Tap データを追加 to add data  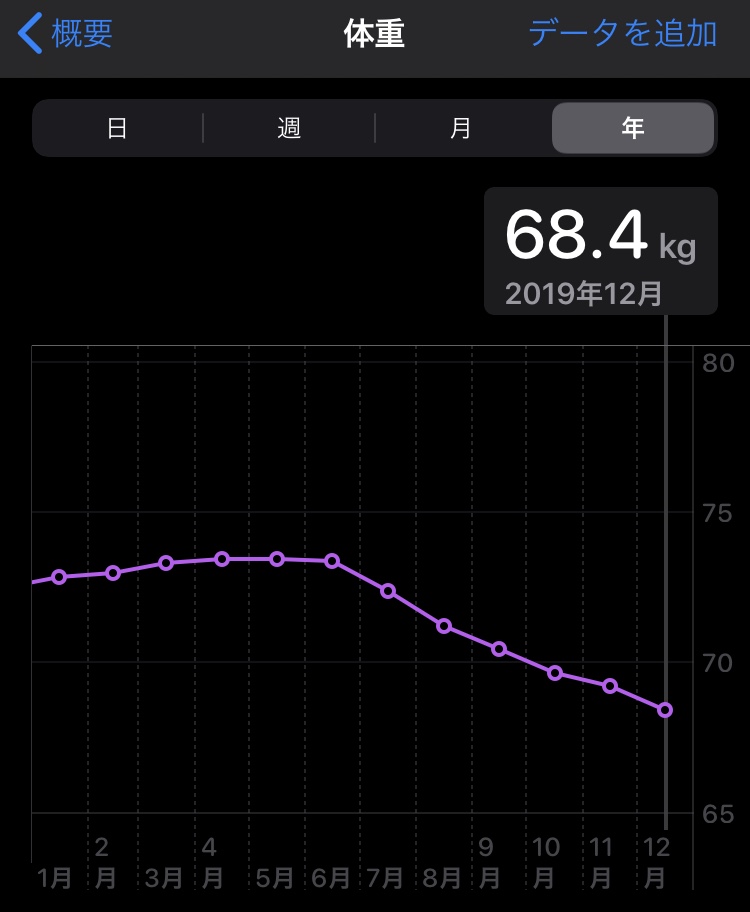(x=622, y=34)
